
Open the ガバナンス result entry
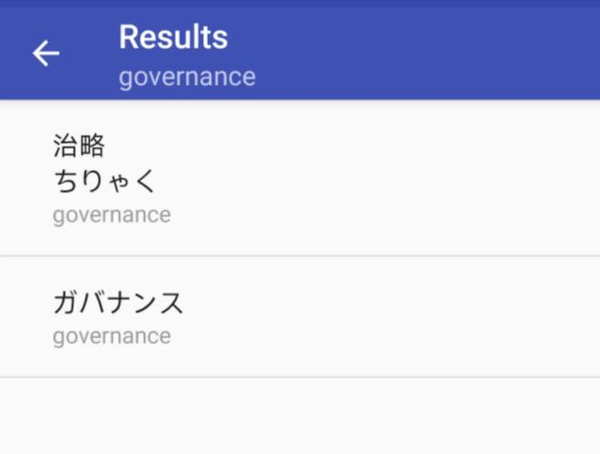(300, 317)
